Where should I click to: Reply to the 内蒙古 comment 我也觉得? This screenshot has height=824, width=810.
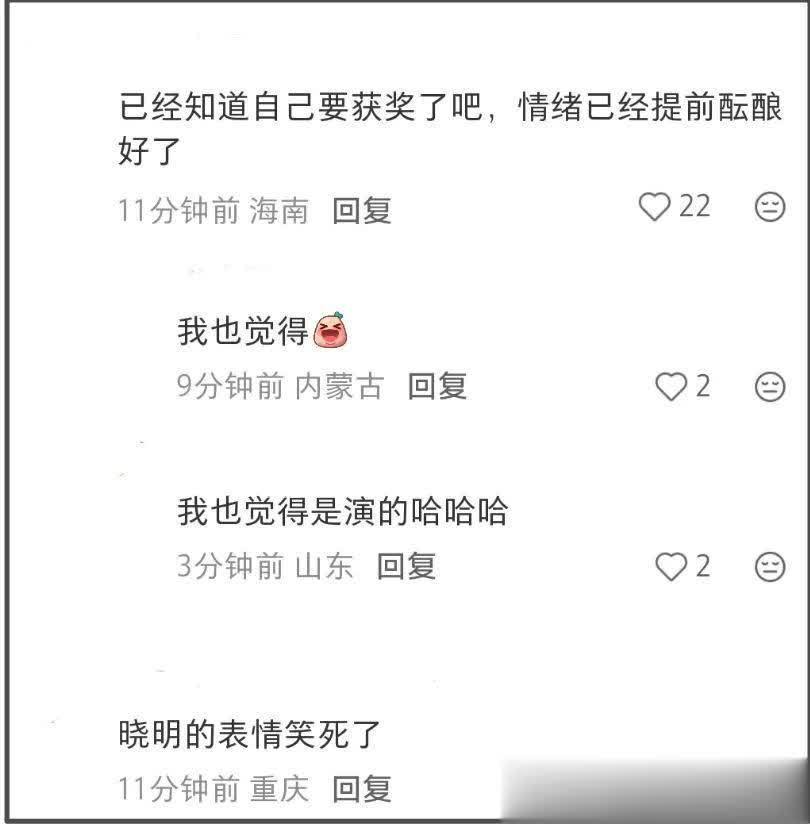437,386
